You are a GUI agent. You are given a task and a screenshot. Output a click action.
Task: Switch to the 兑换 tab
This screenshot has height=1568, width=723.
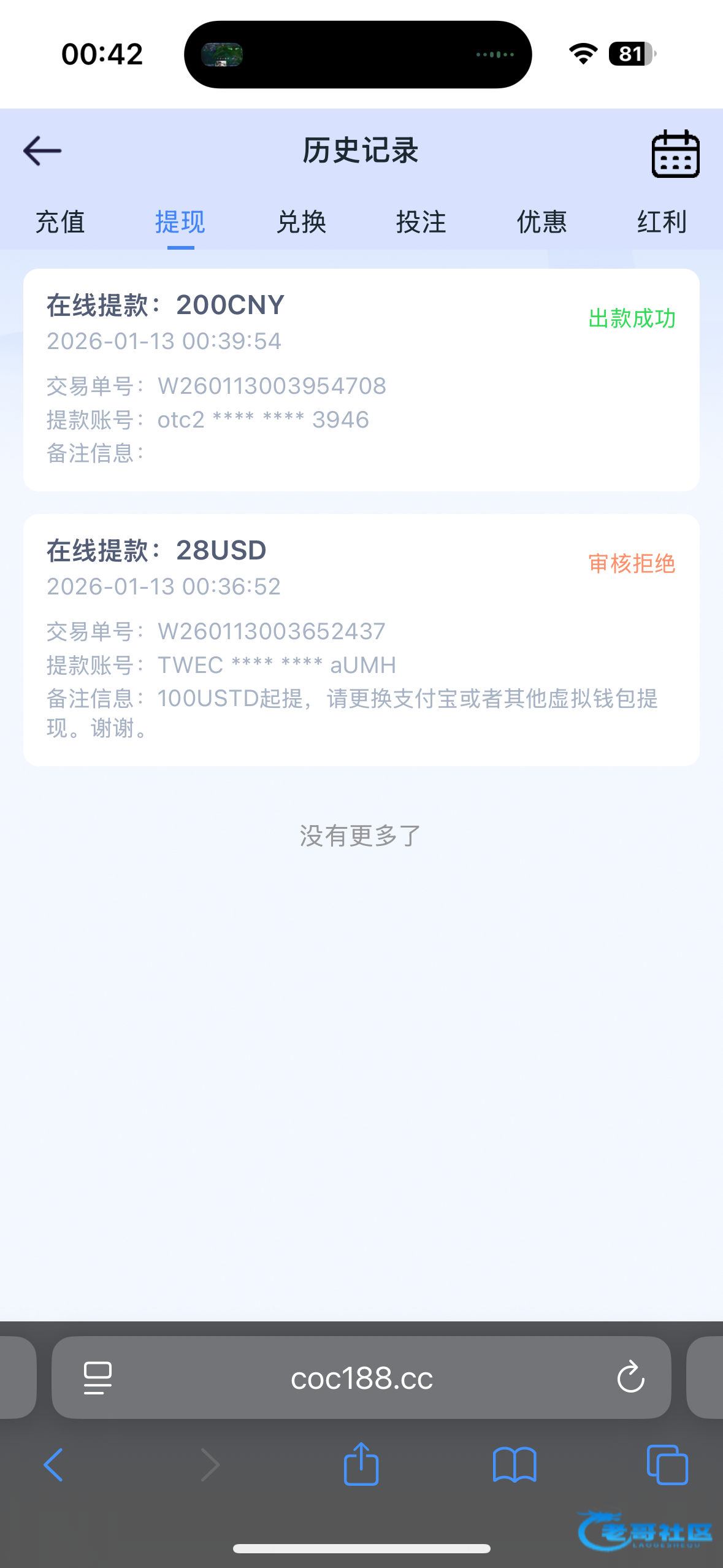300,222
